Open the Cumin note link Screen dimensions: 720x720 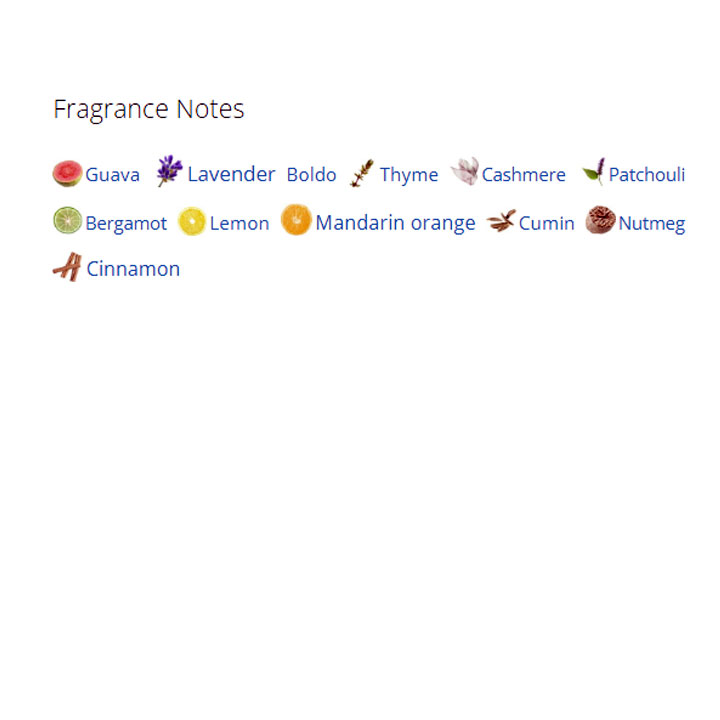[x=546, y=224]
